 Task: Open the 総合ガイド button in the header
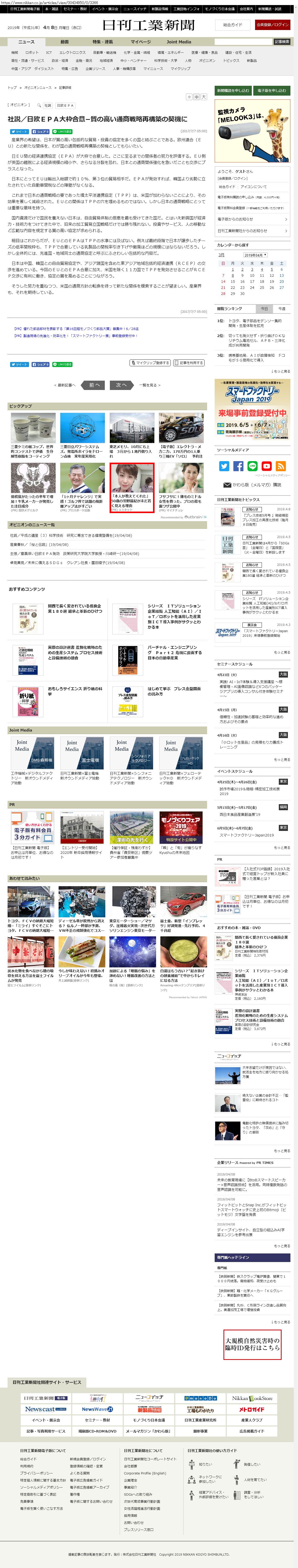point(232,25)
